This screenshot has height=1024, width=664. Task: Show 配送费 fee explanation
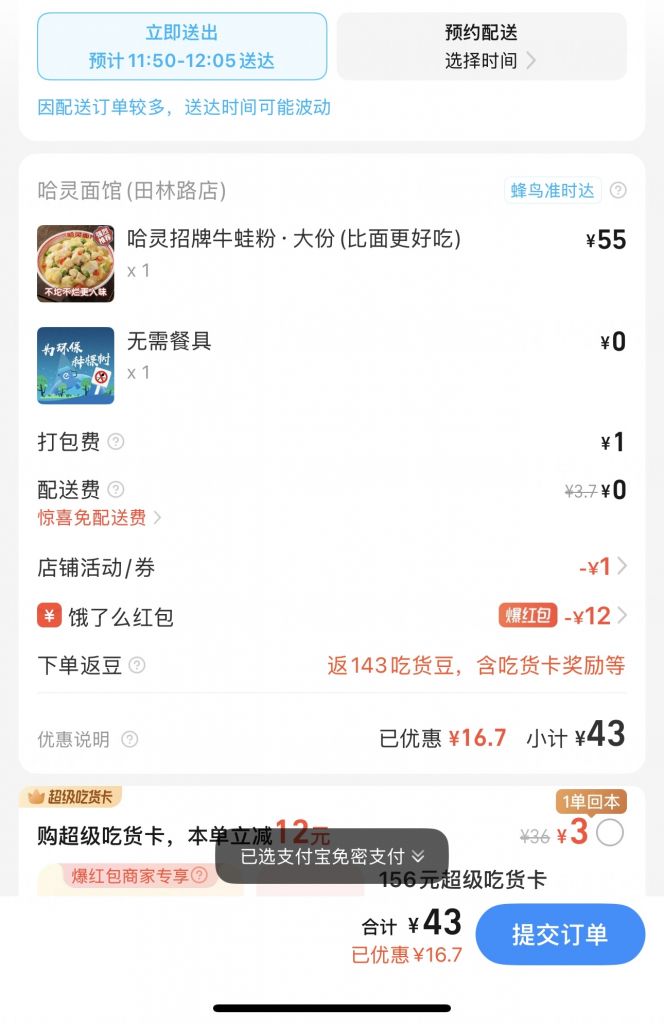point(116,490)
